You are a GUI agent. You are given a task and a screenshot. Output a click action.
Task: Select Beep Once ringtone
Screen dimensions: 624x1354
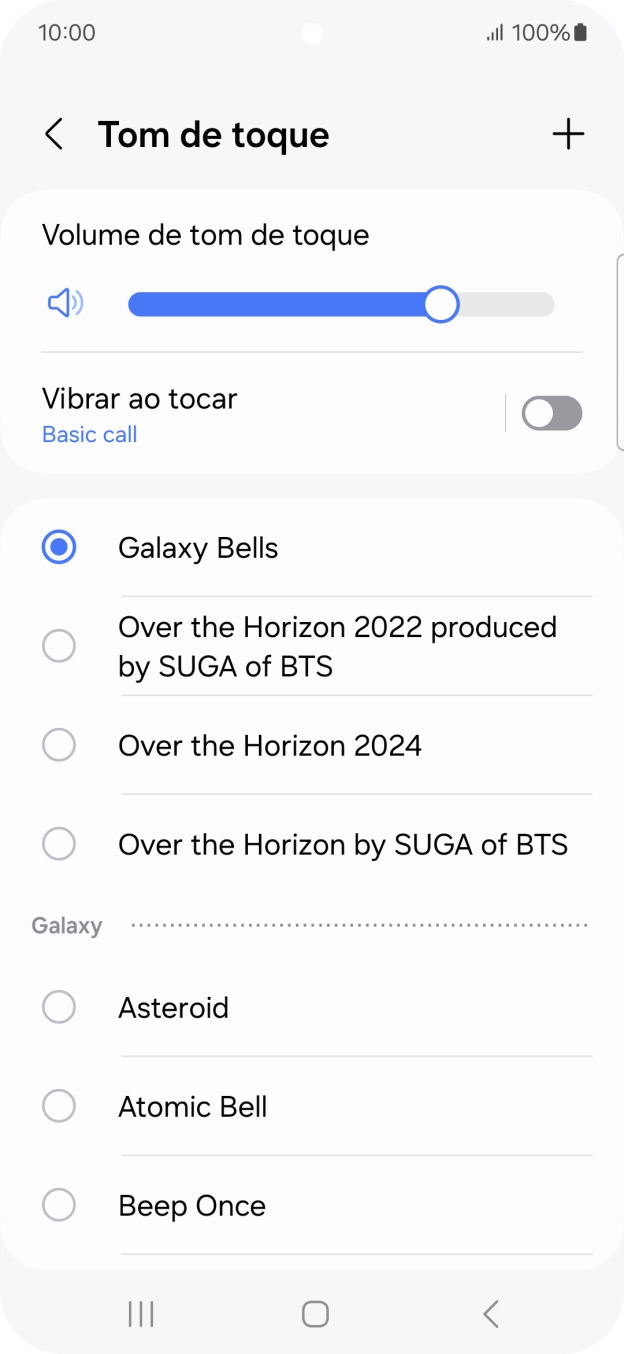[192, 1206]
